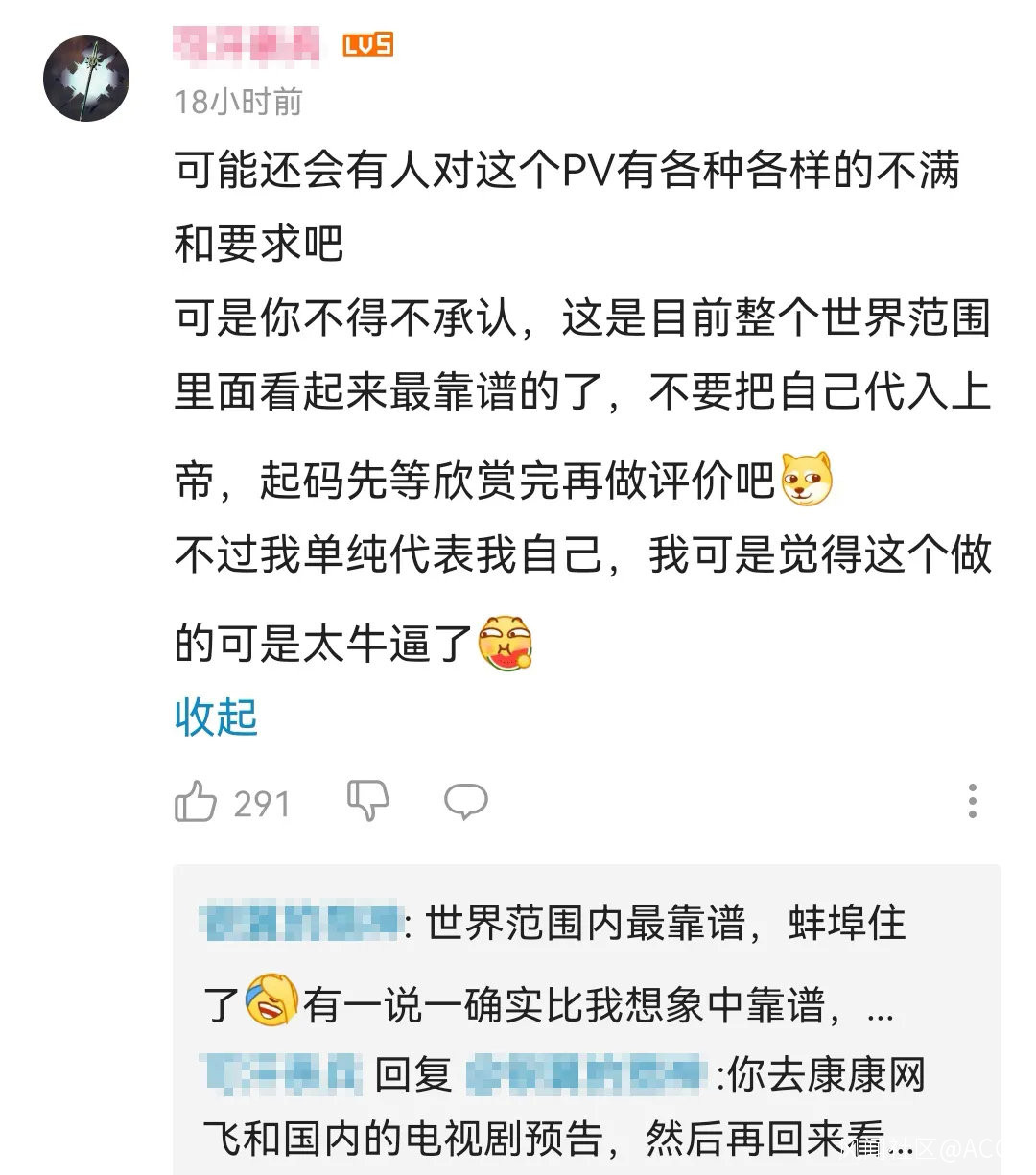Like the comment with 291 likes
The image size is (1036, 1175).
pyautogui.click(x=197, y=802)
